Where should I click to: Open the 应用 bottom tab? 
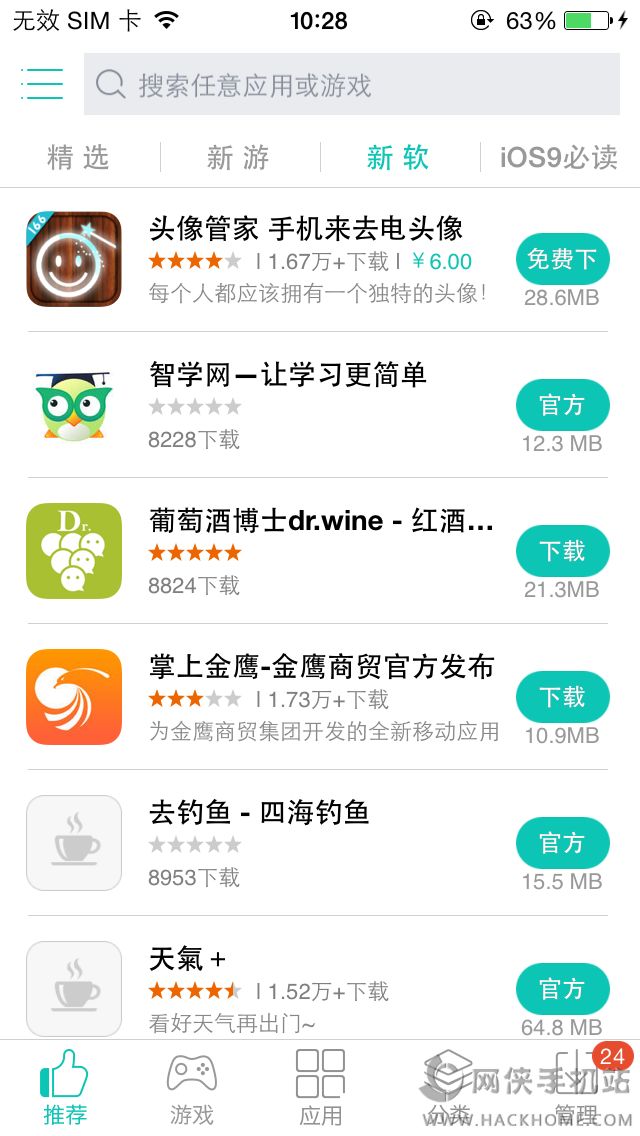(320, 1088)
